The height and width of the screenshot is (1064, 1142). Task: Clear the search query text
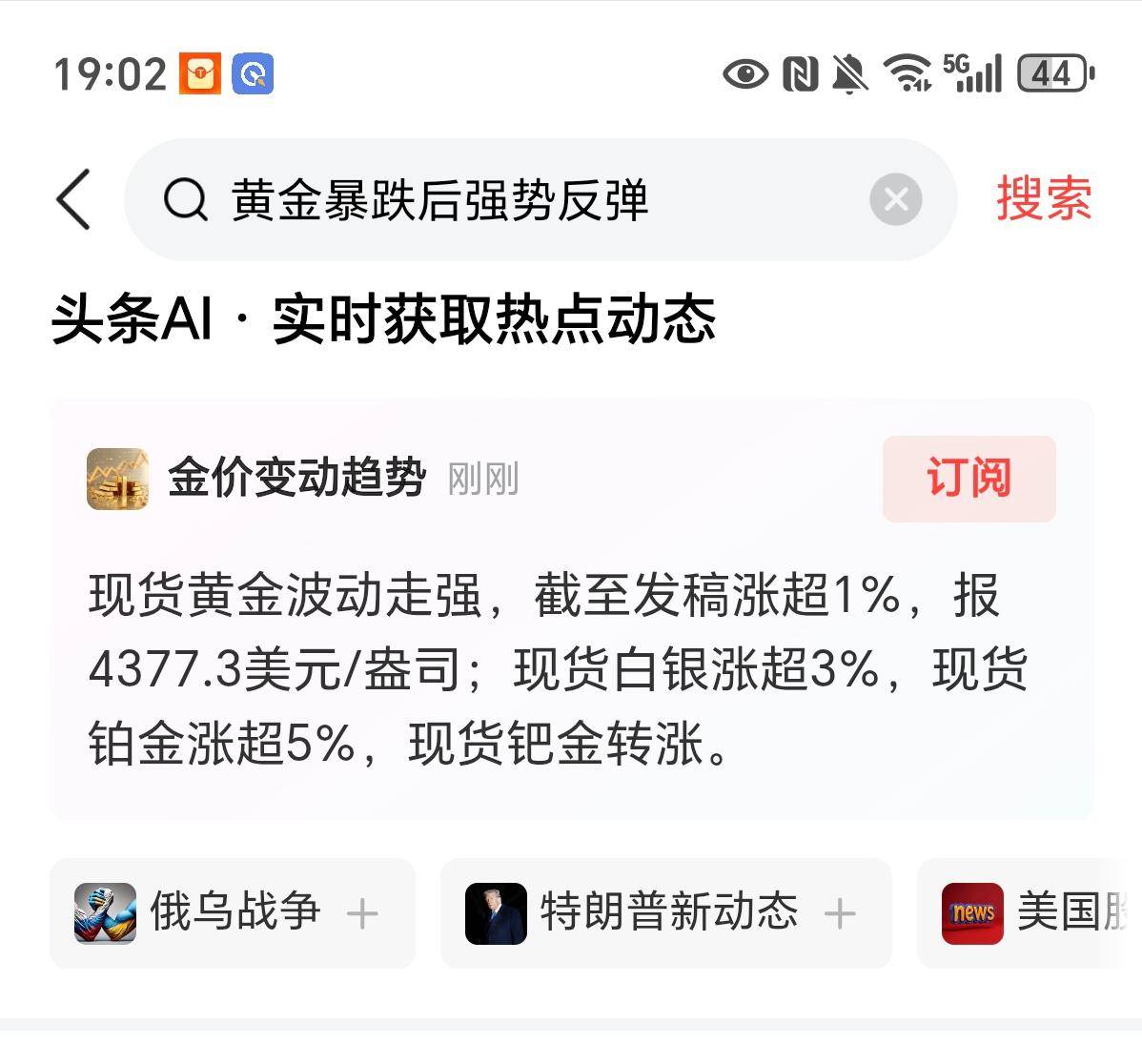point(895,200)
